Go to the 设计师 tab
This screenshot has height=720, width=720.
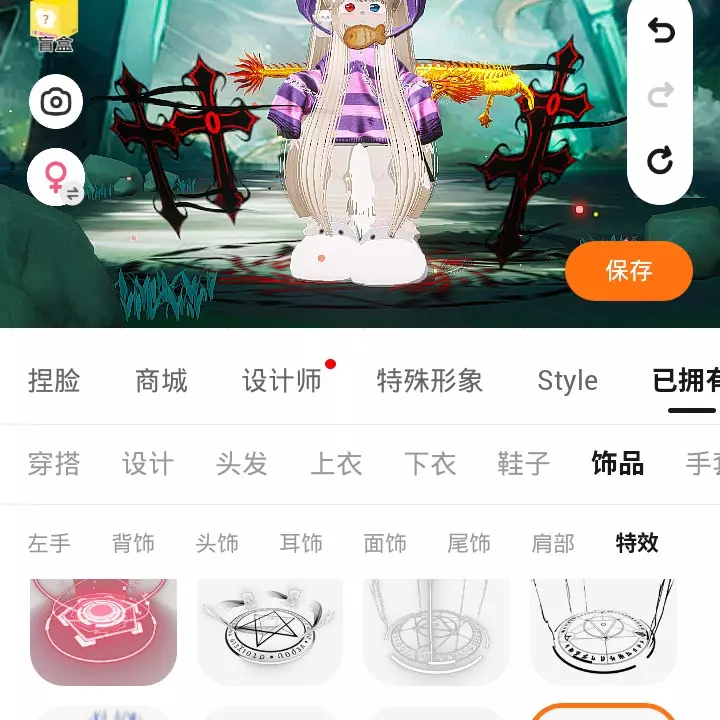(282, 381)
